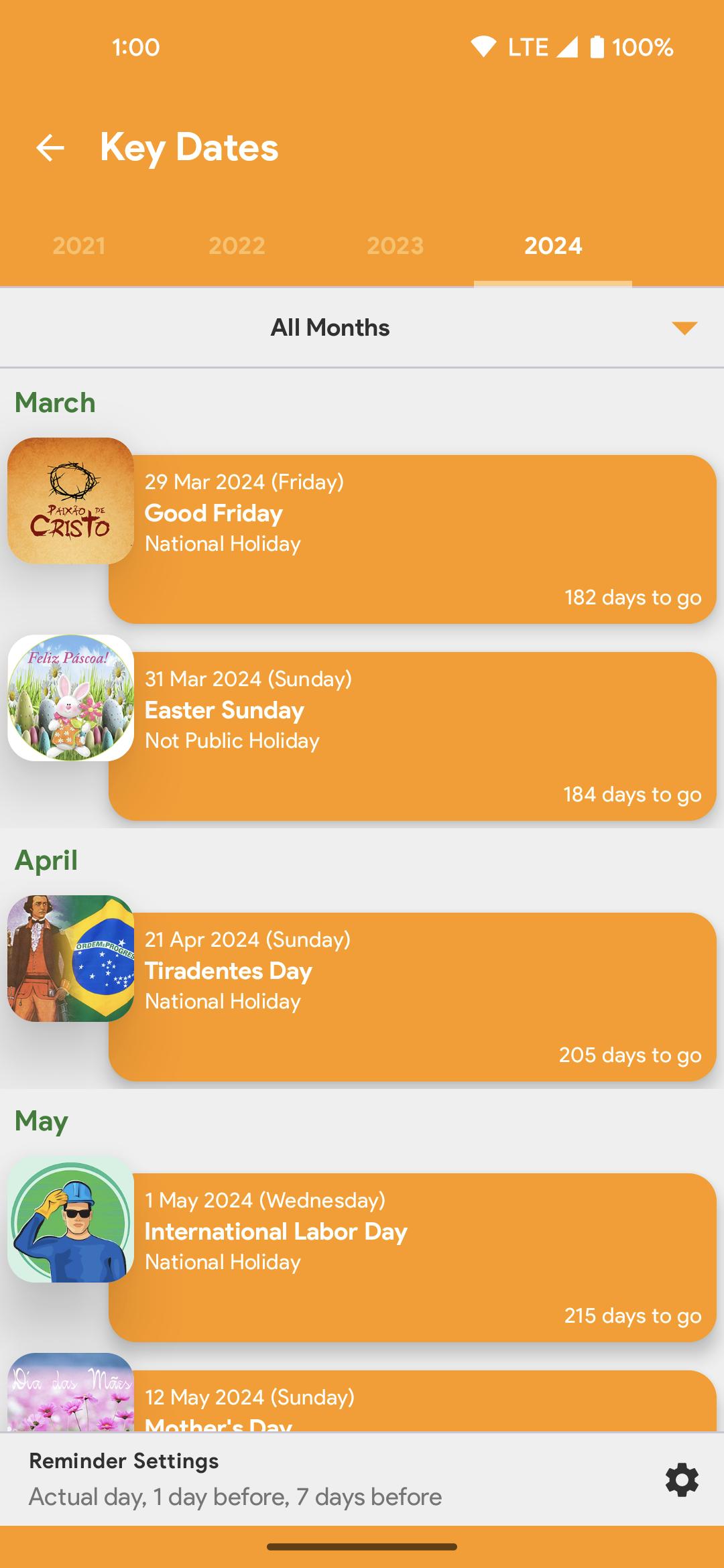This screenshot has width=724, height=1568.
Task: Open reminder settings gear
Action: tap(682, 1480)
